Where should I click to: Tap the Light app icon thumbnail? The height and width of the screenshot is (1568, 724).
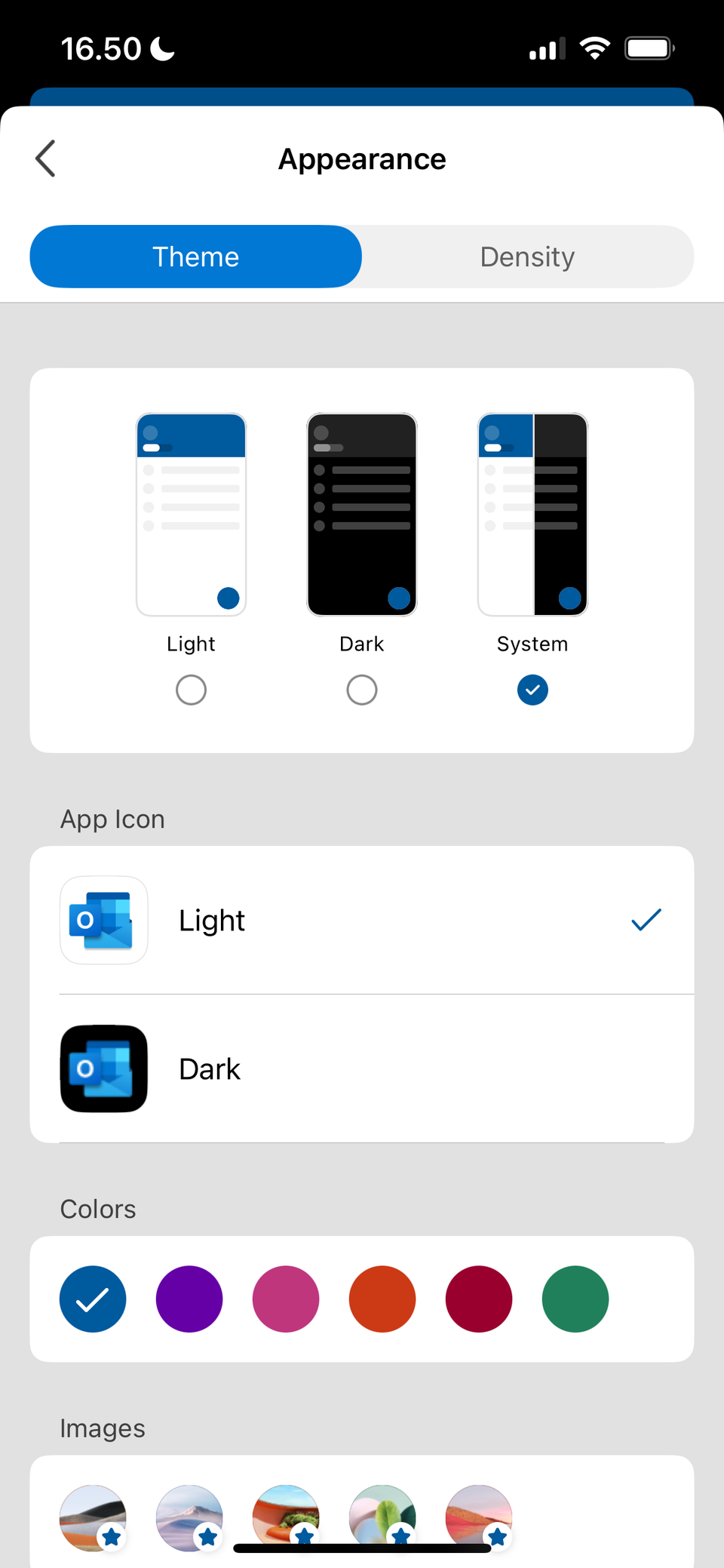click(x=103, y=920)
